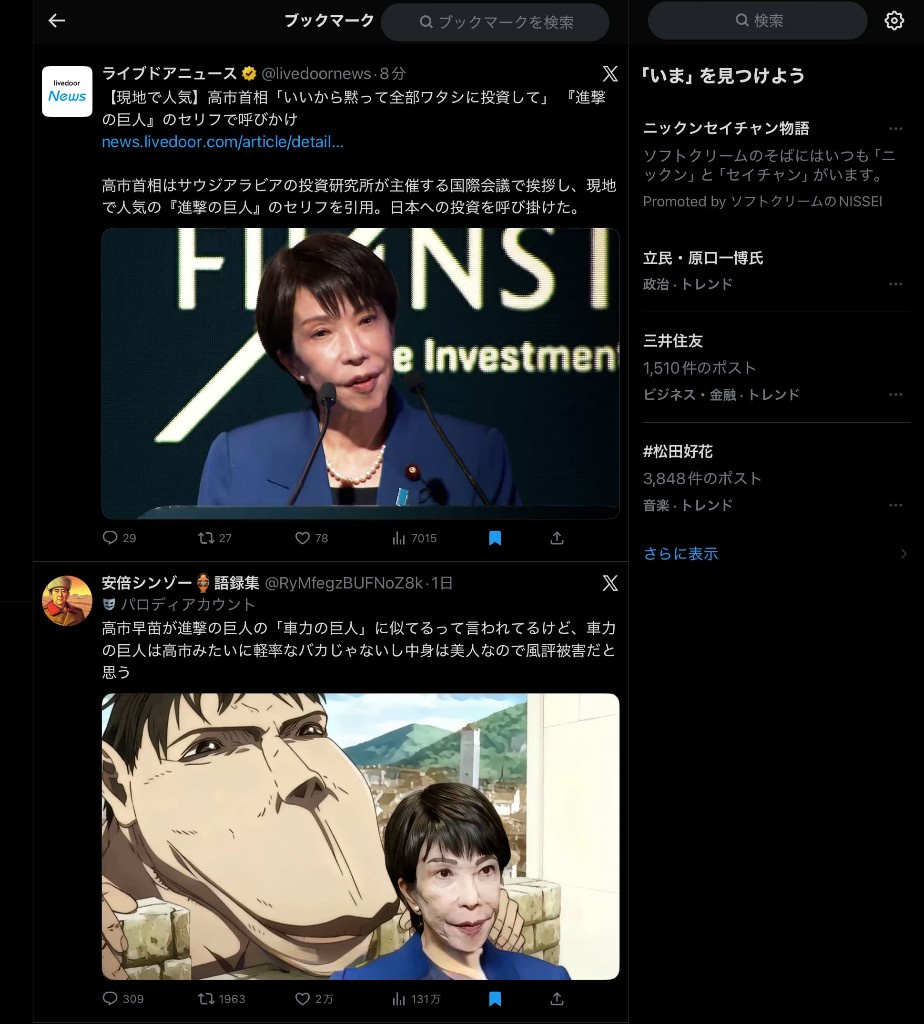Open the settings gear icon
924x1024 pixels.
pyautogui.click(x=894, y=21)
